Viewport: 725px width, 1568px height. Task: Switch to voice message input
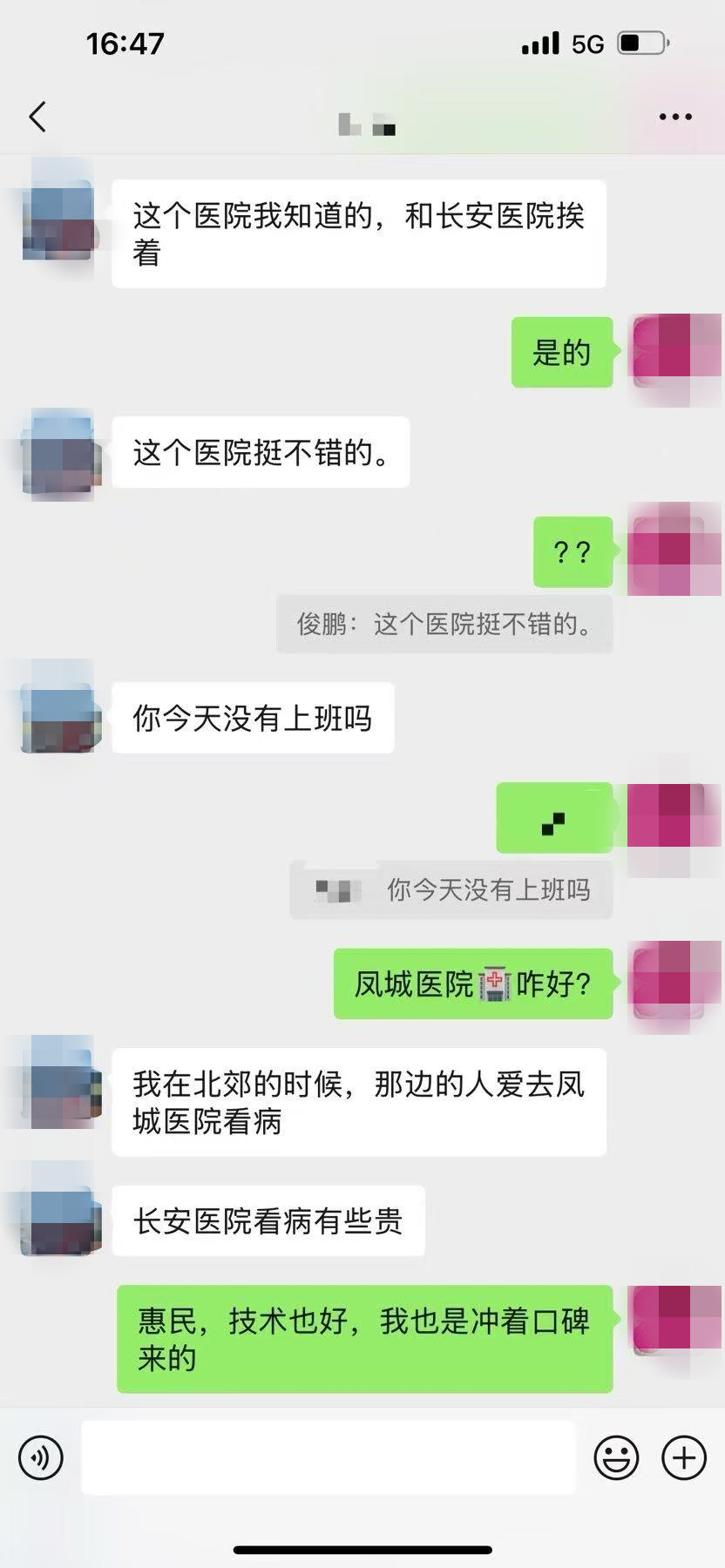point(41,1457)
